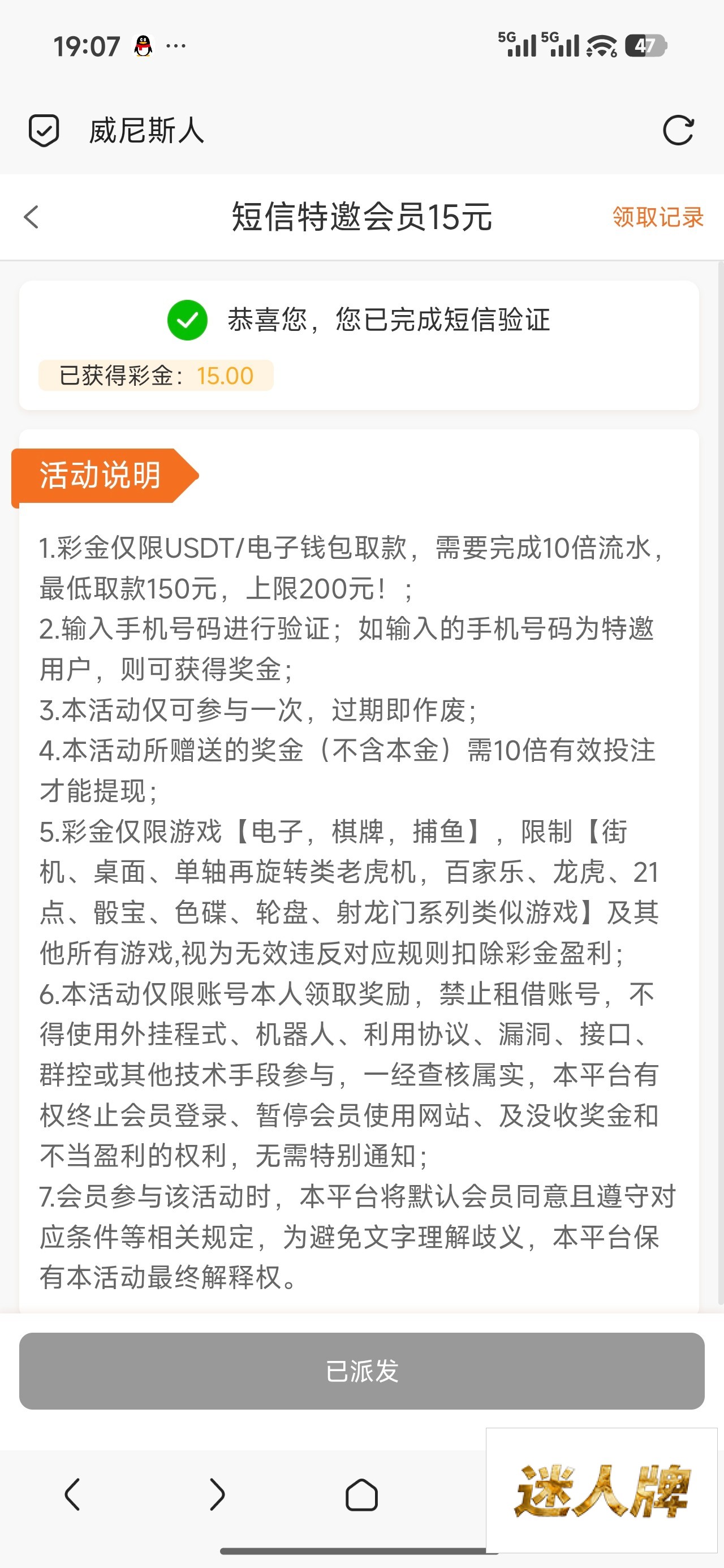Open browser home from bottom bar
Screen dimensions: 724x1568
coord(361,1494)
